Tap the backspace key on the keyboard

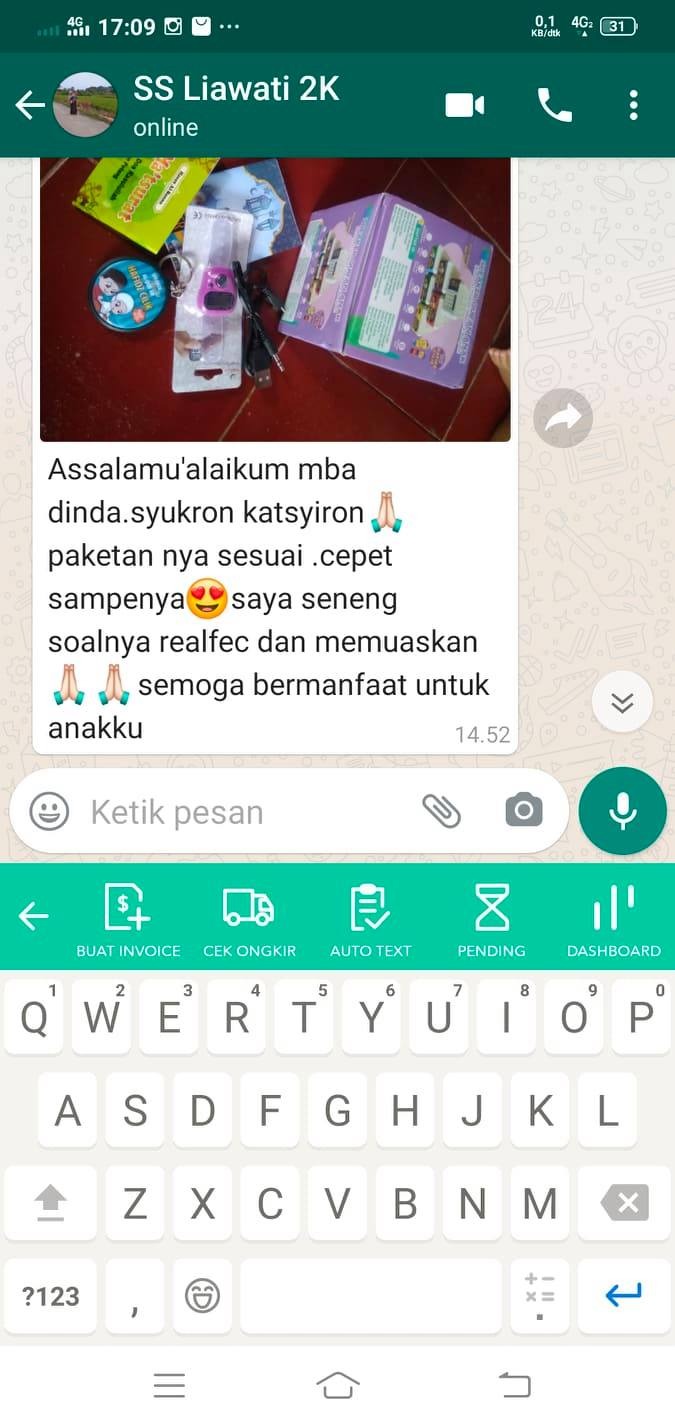point(626,1203)
